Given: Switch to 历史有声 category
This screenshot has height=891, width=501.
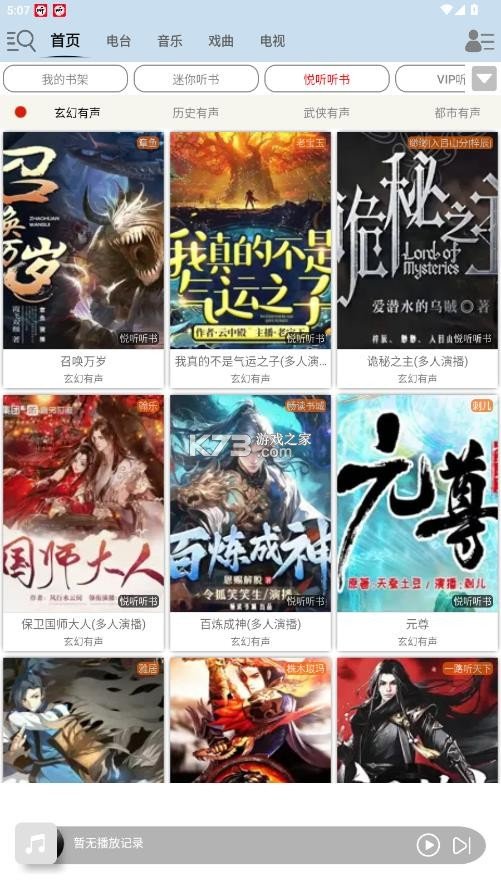Looking at the screenshot, I should pos(196,113).
